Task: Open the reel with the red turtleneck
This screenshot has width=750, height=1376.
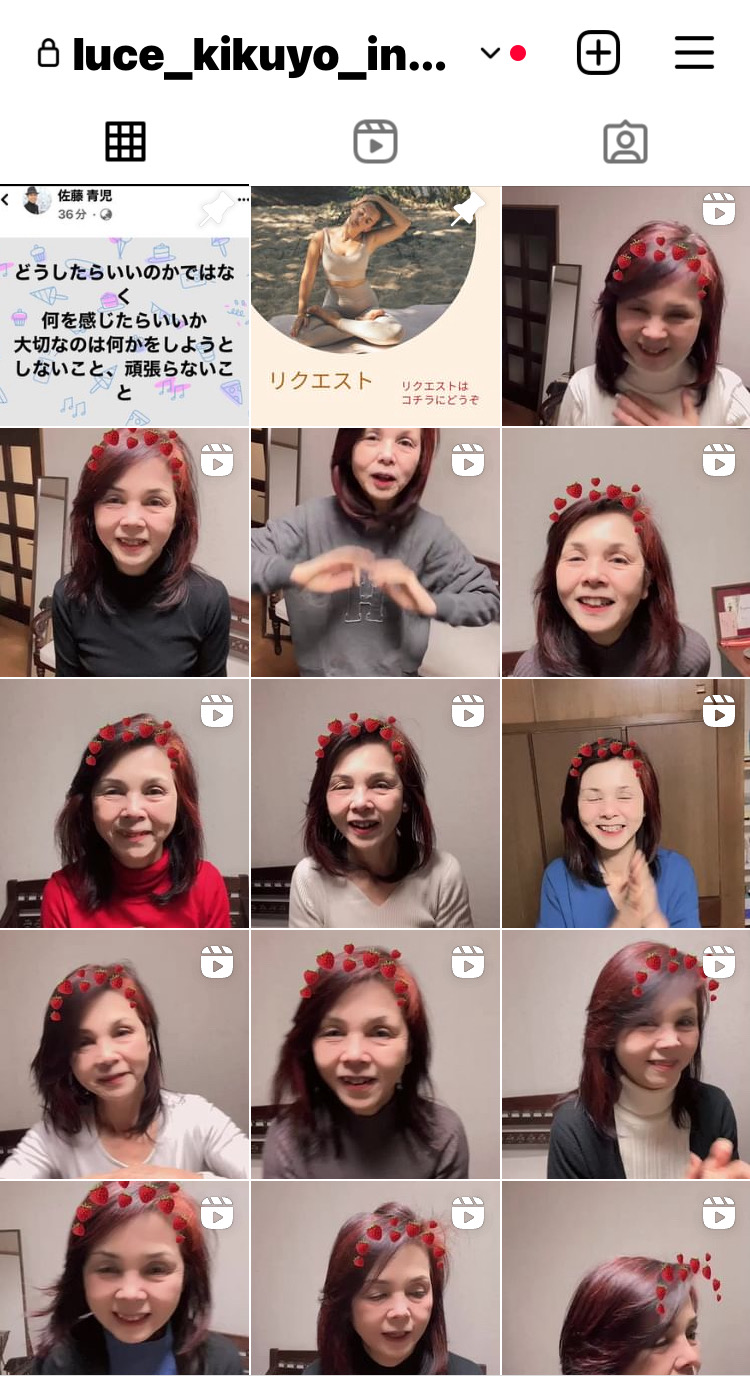Action: (x=124, y=804)
